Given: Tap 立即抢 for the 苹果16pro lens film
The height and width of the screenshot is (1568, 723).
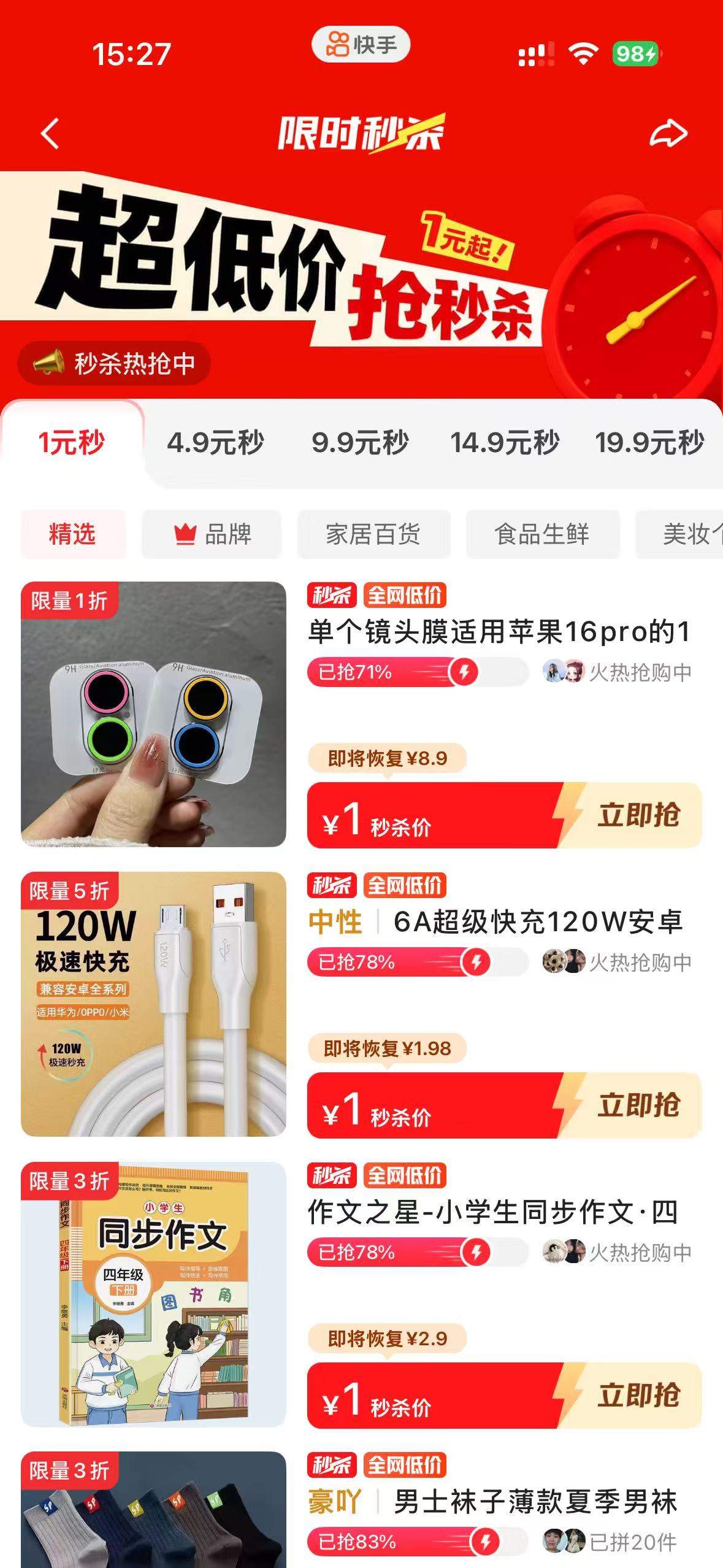Looking at the screenshot, I should (x=638, y=816).
